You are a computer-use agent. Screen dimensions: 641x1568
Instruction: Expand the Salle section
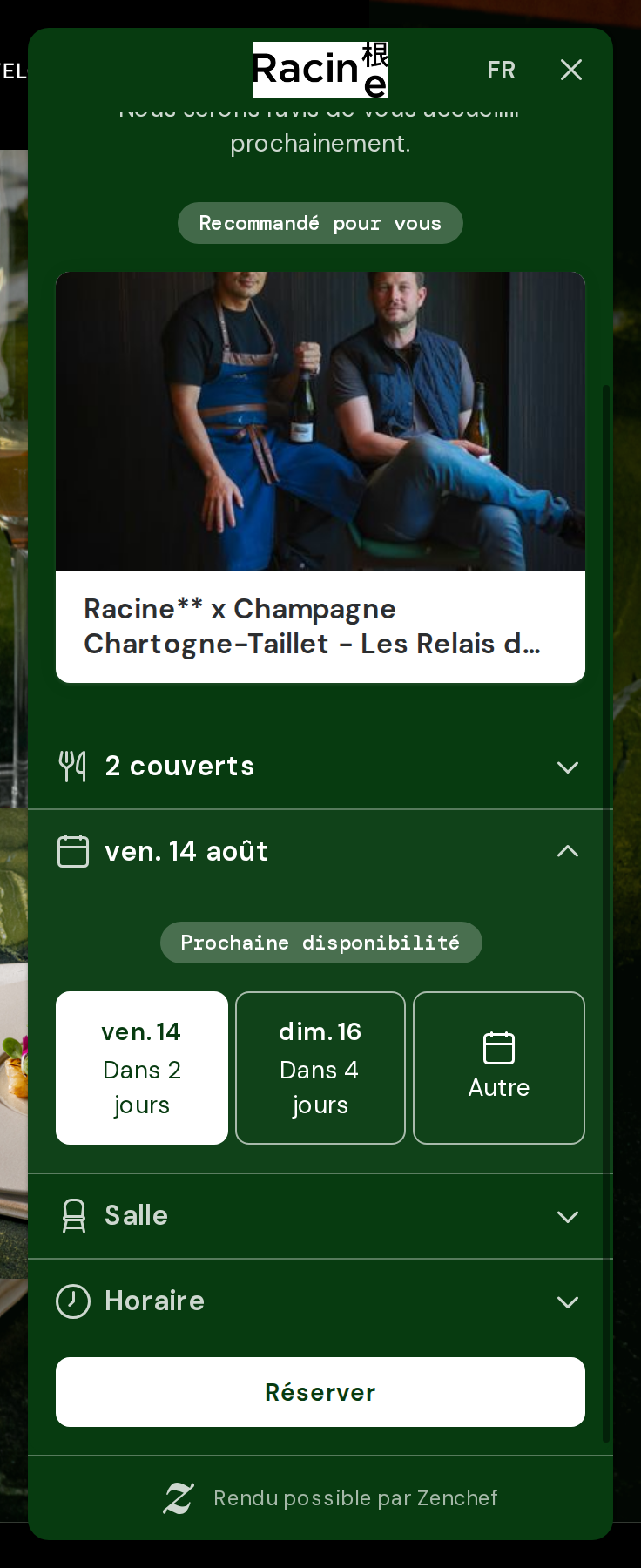pos(320,1216)
